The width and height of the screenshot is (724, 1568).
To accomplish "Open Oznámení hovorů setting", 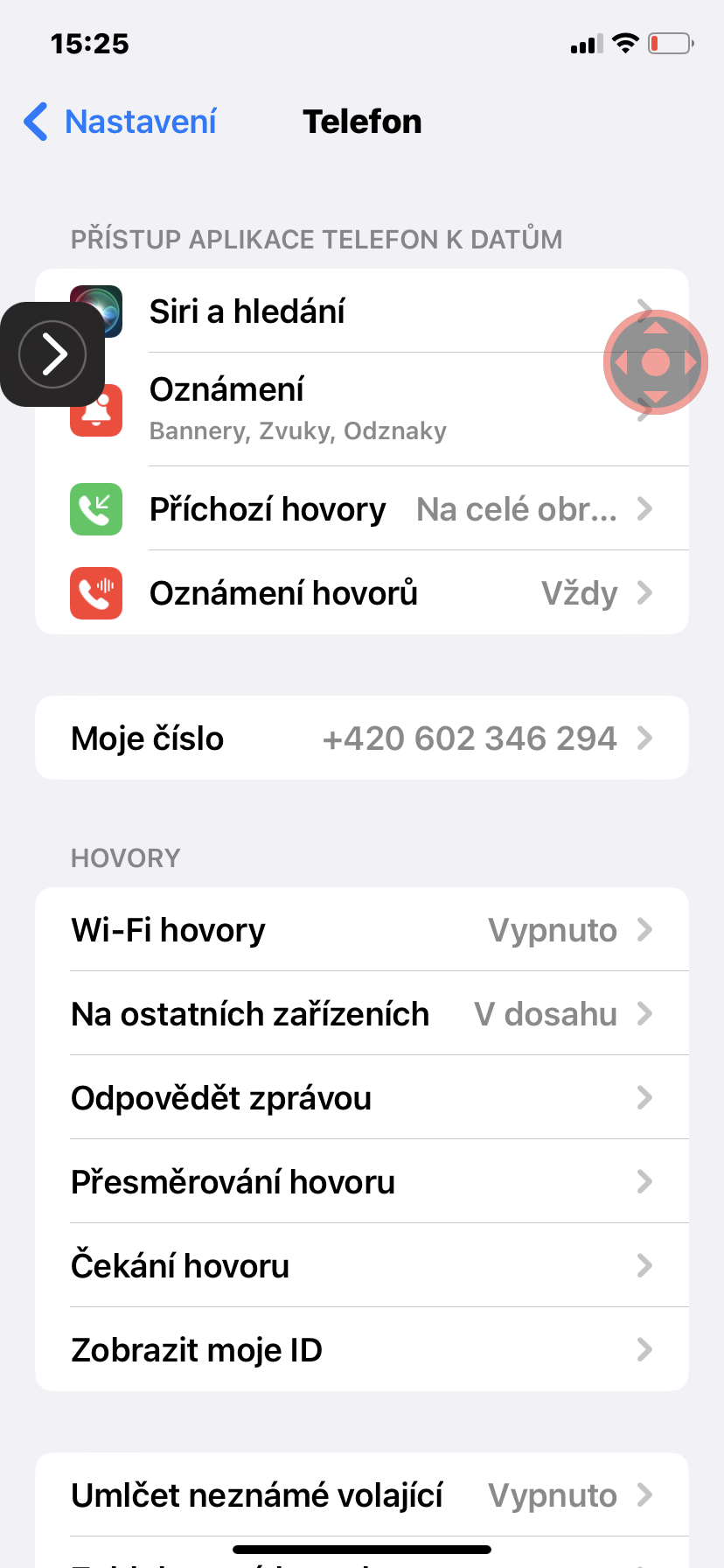I will tap(362, 592).
